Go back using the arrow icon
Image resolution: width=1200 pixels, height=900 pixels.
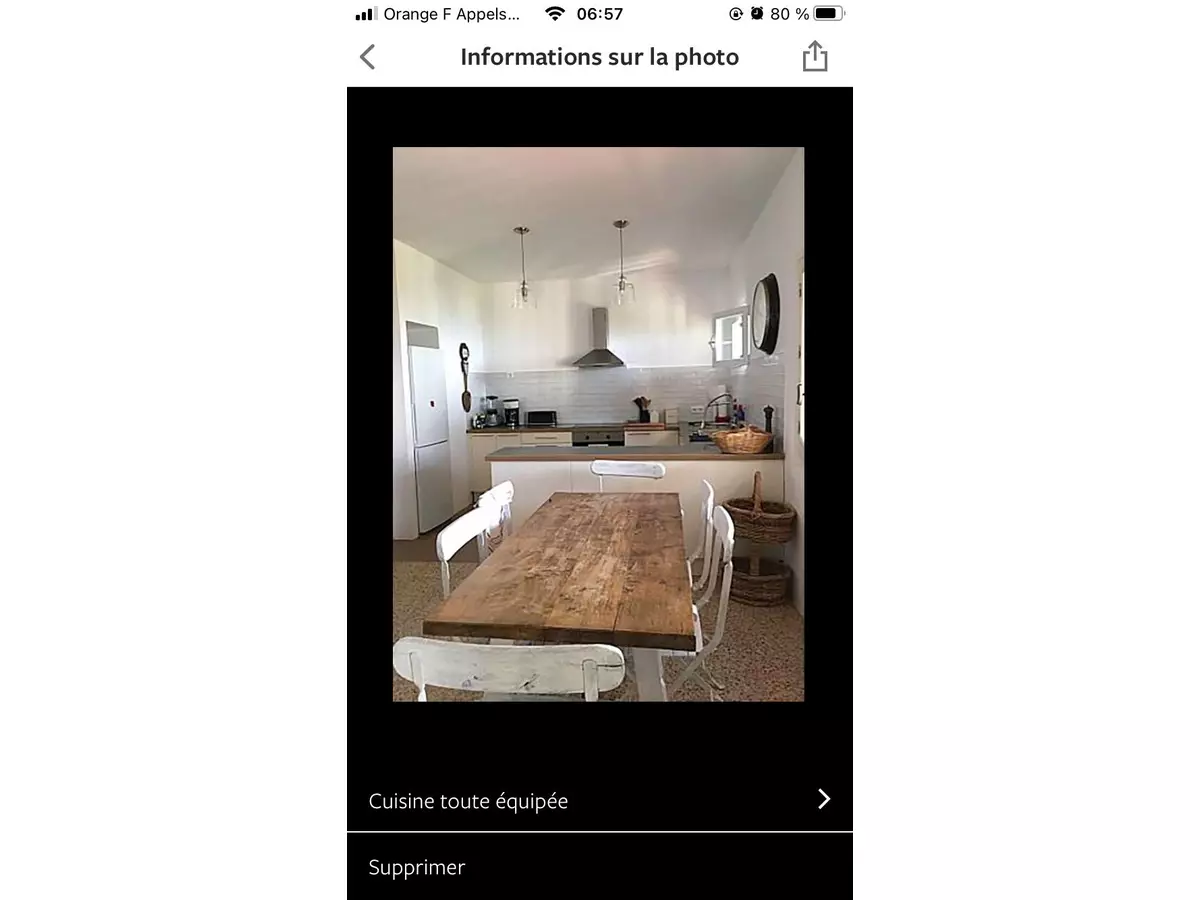coord(368,57)
